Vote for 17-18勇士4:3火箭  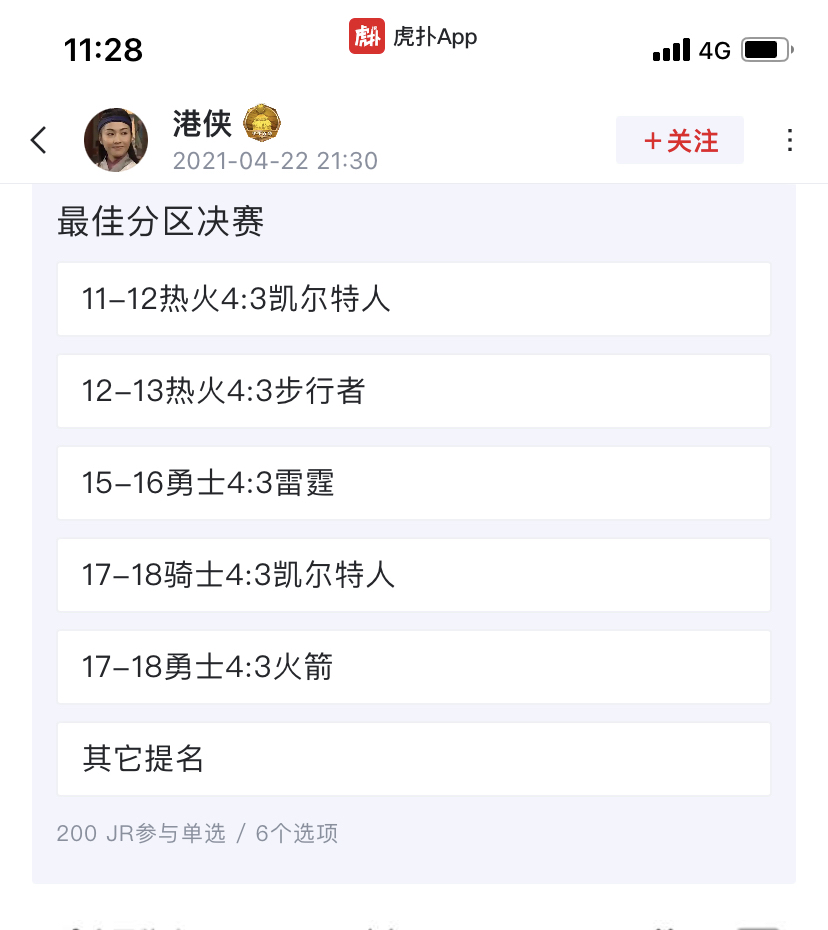pos(413,667)
